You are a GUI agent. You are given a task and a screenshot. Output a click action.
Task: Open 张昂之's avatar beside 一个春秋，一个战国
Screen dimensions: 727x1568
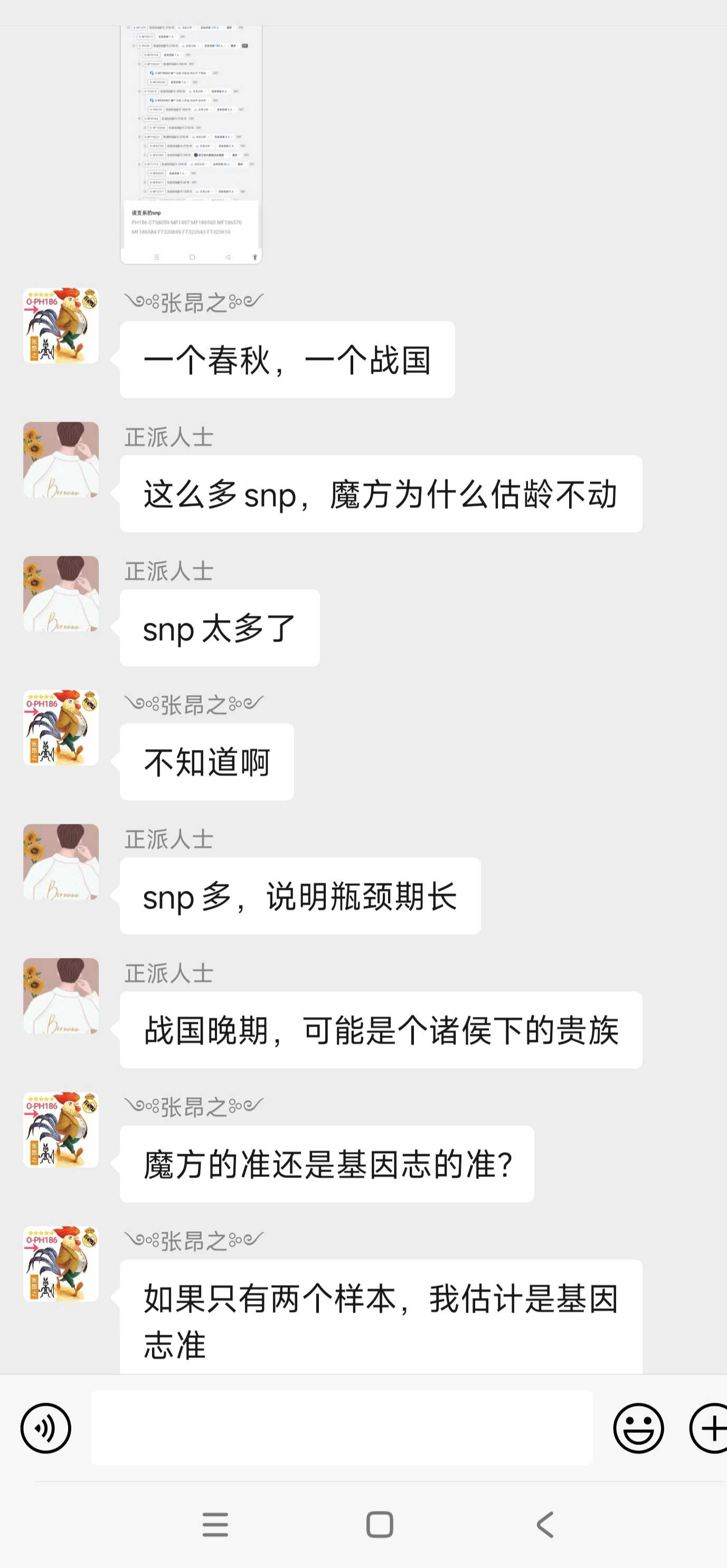pyautogui.click(x=61, y=326)
